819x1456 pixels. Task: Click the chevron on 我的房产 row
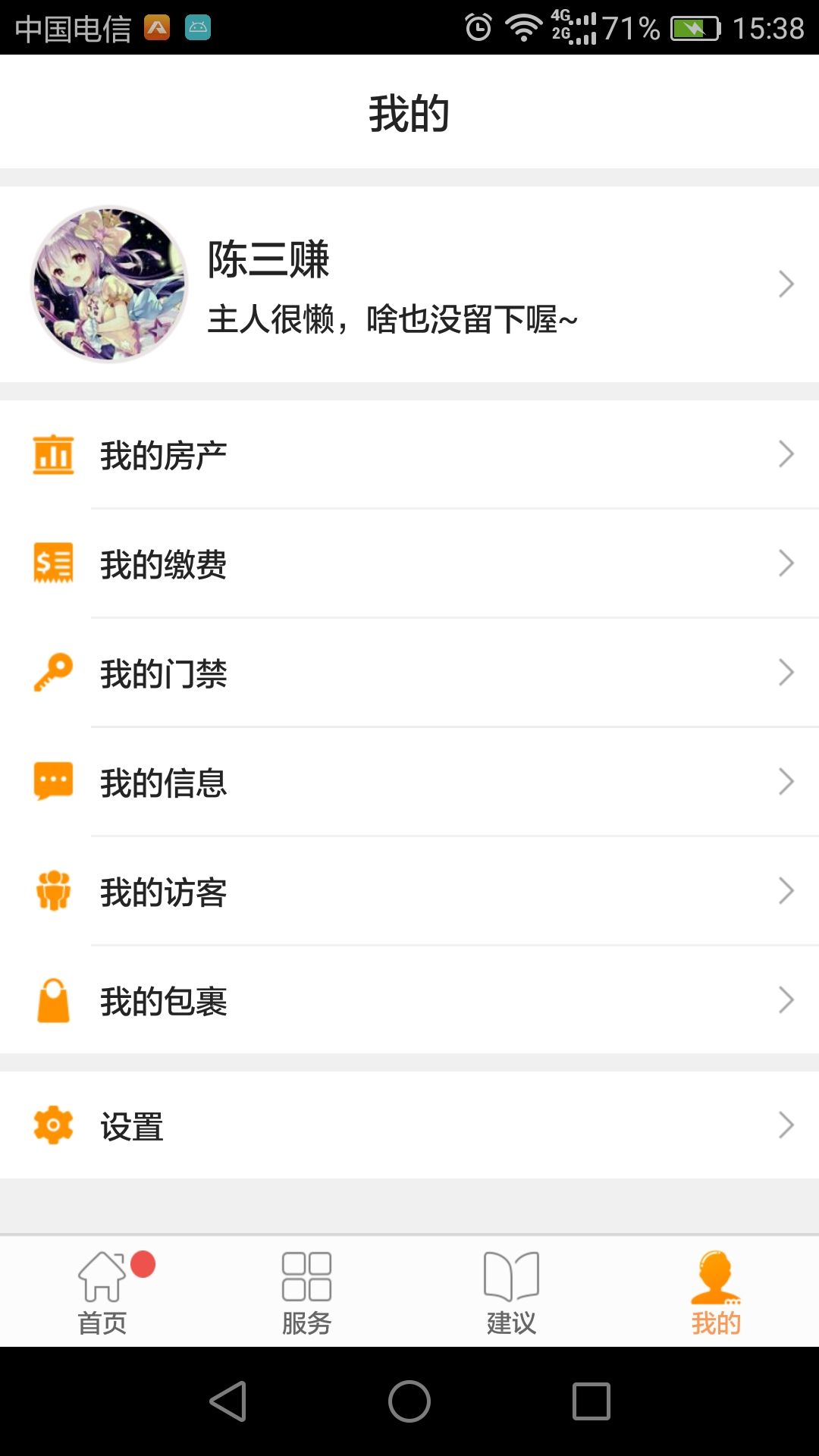pyautogui.click(x=786, y=454)
